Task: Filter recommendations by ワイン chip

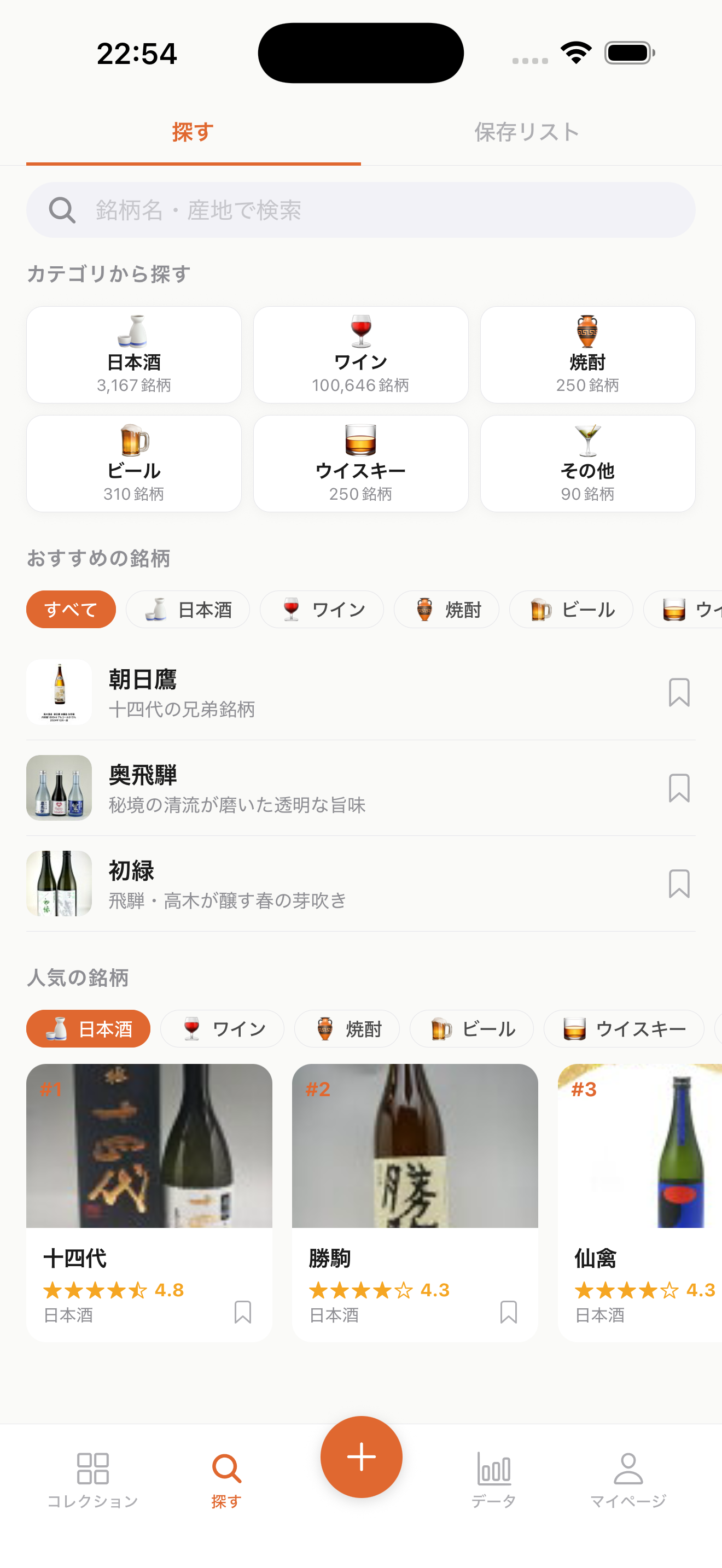Action: tap(322, 609)
